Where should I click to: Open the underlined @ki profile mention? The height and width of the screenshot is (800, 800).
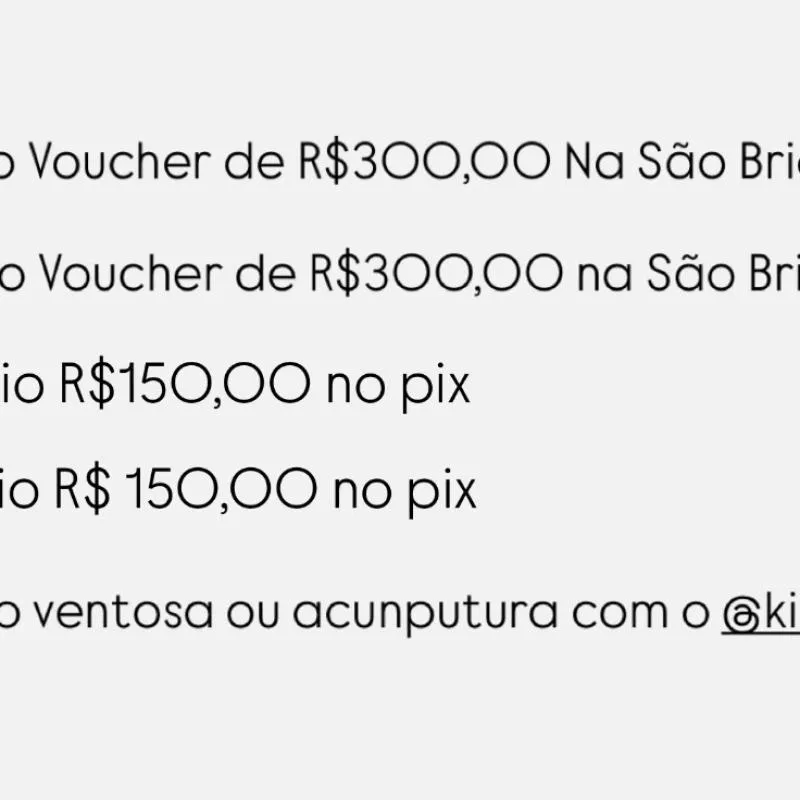click(761, 611)
